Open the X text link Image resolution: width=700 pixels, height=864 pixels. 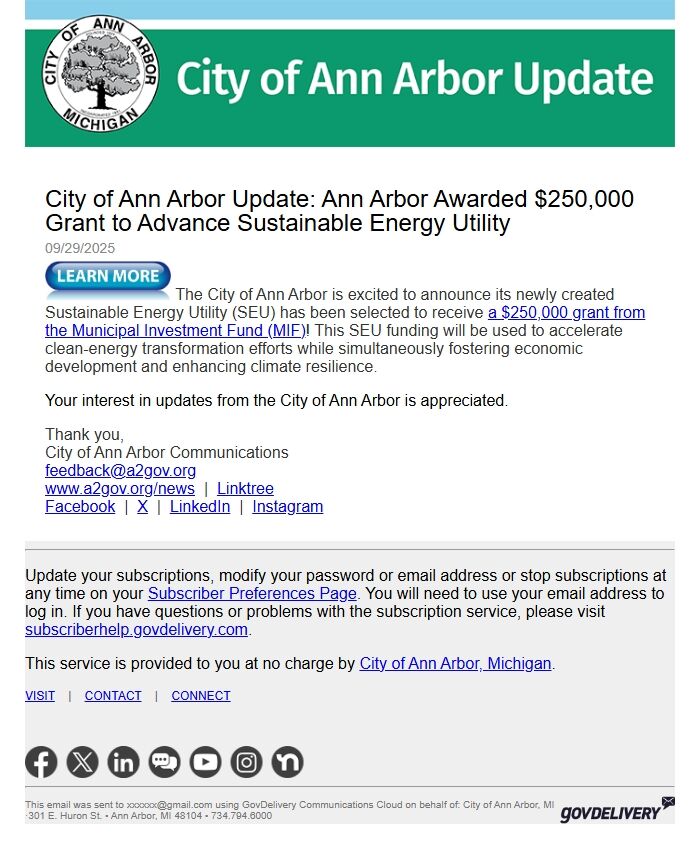(x=143, y=506)
